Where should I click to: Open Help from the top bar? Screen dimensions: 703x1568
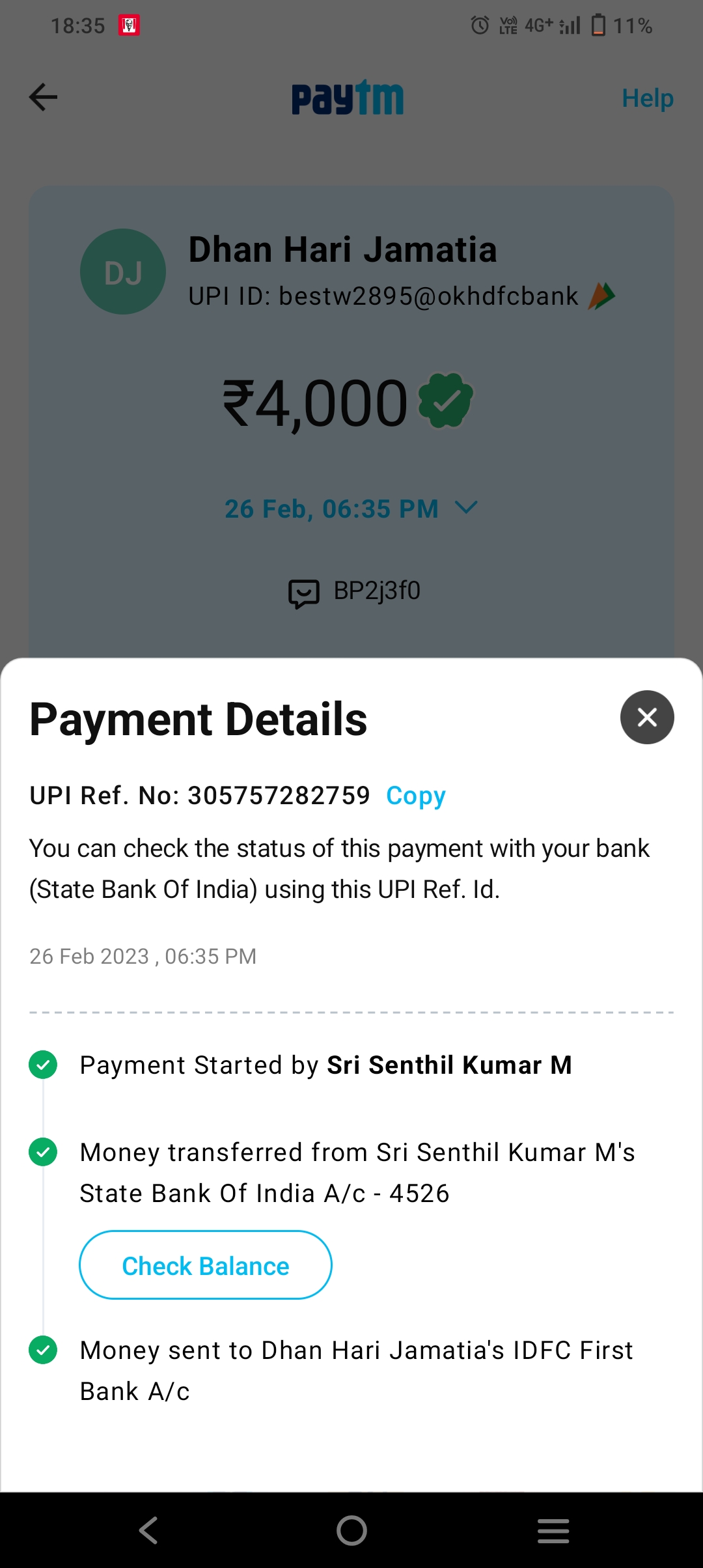[647, 98]
